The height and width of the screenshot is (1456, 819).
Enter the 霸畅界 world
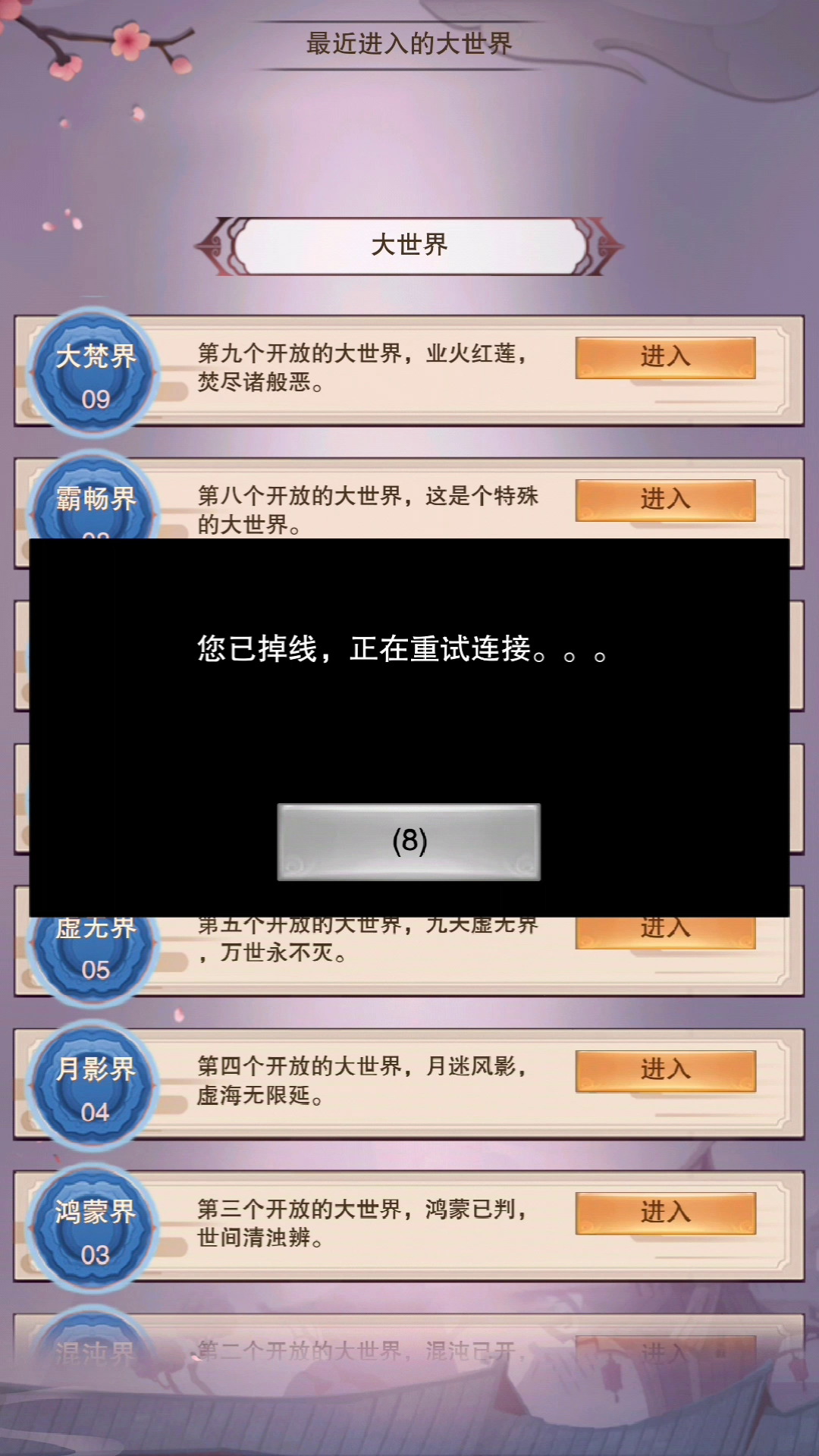(665, 500)
